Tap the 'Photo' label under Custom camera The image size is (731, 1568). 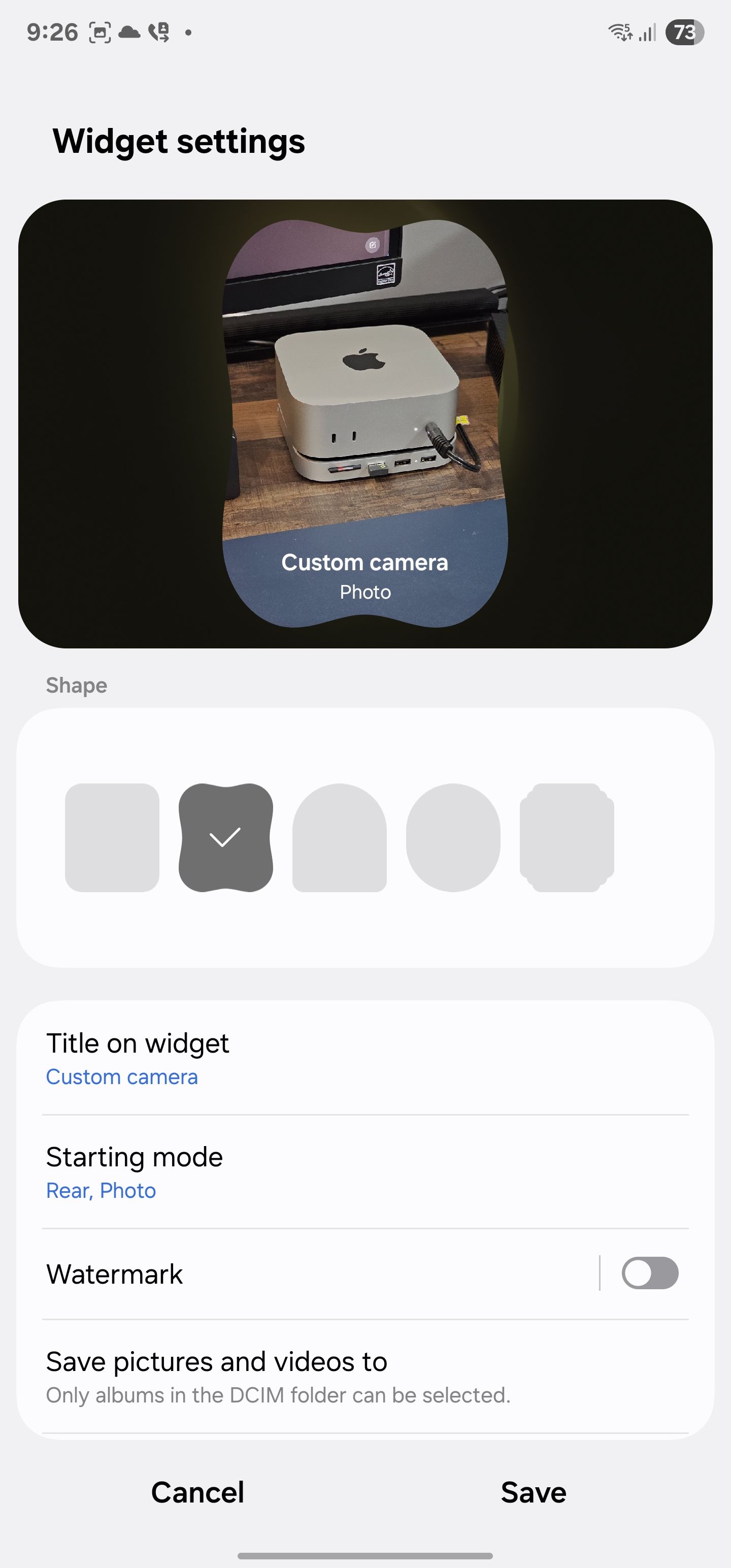(365, 592)
